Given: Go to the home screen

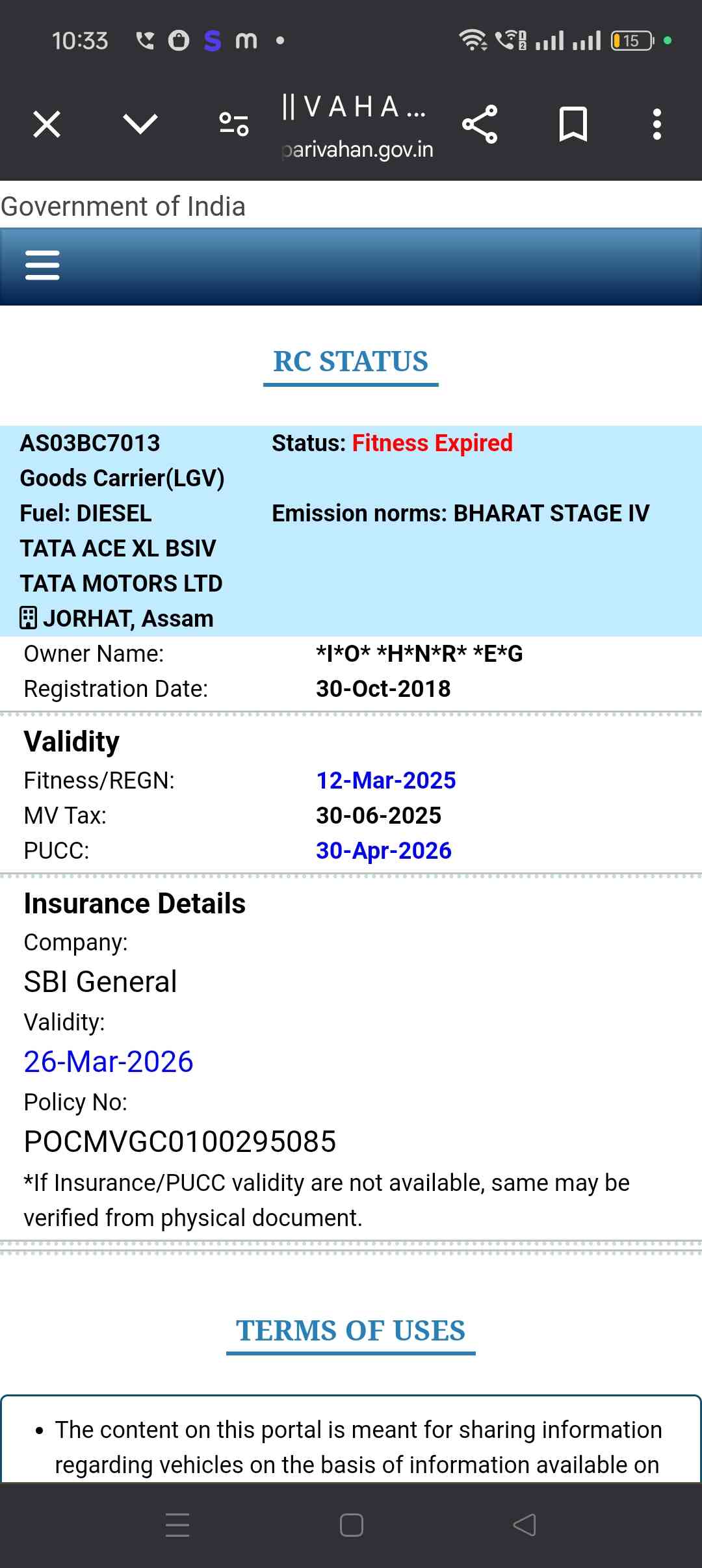Looking at the screenshot, I should click(x=351, y=1524).
